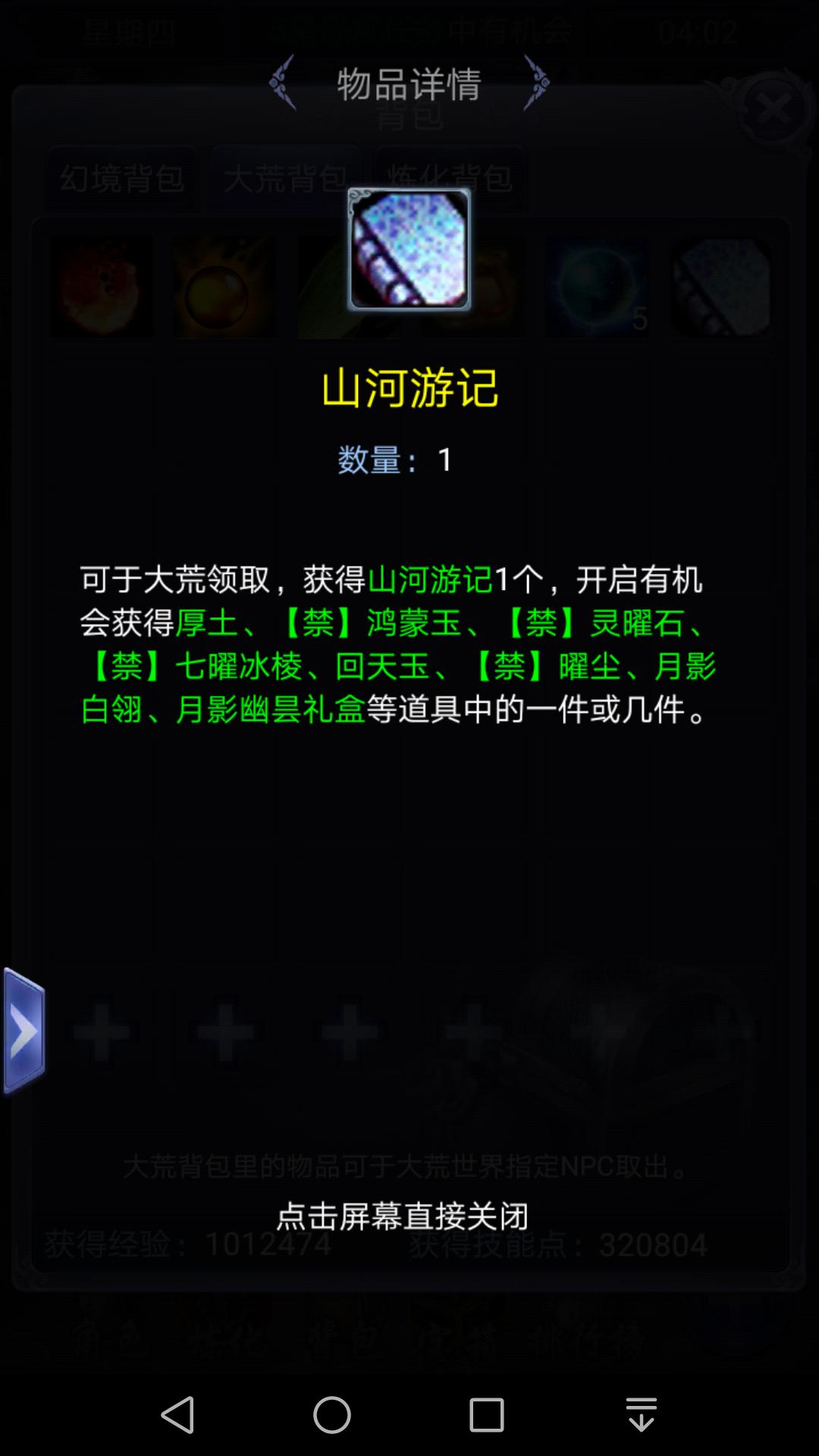Open the system recent apps view
Viewport: 819px width, 1456px height.
tap(486, 1414)
